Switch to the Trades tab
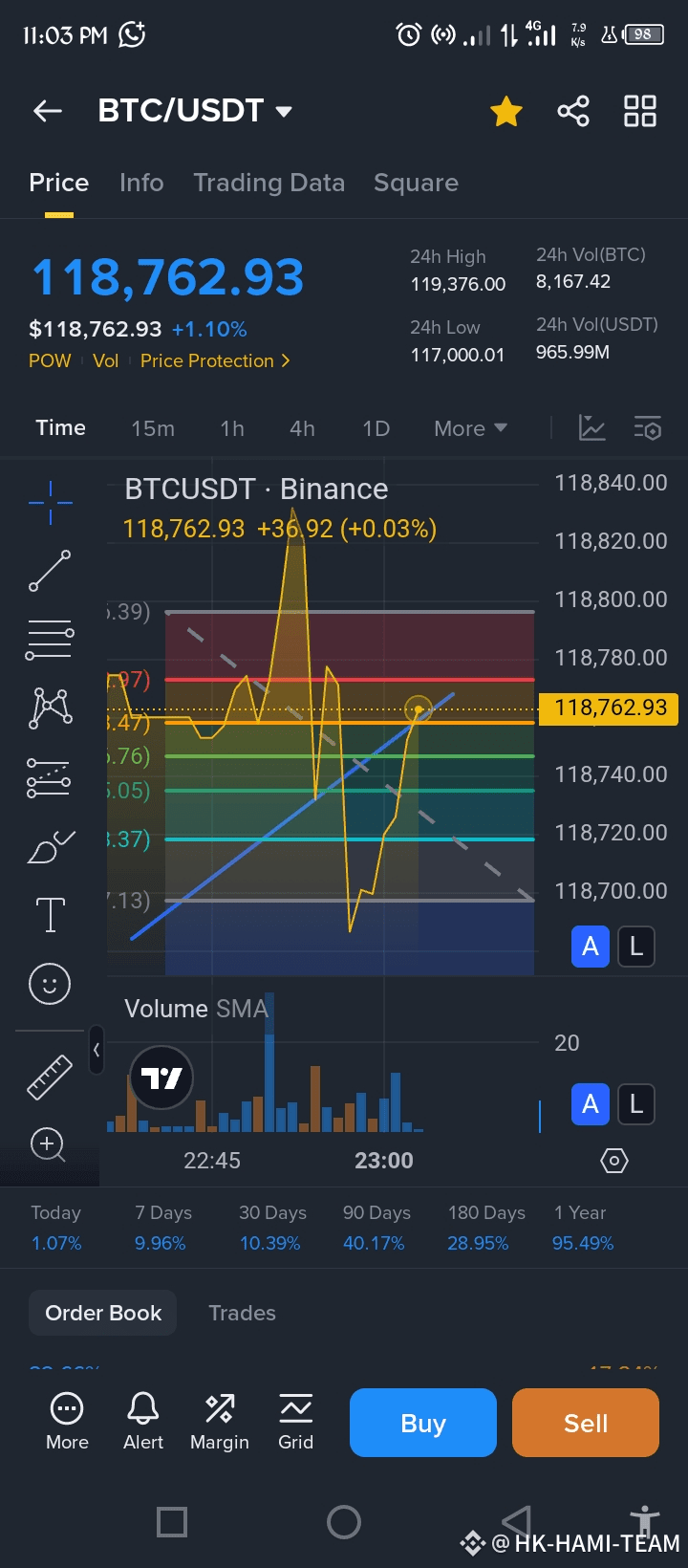Screen dimensions: 688x1568 pos(242,1313)
